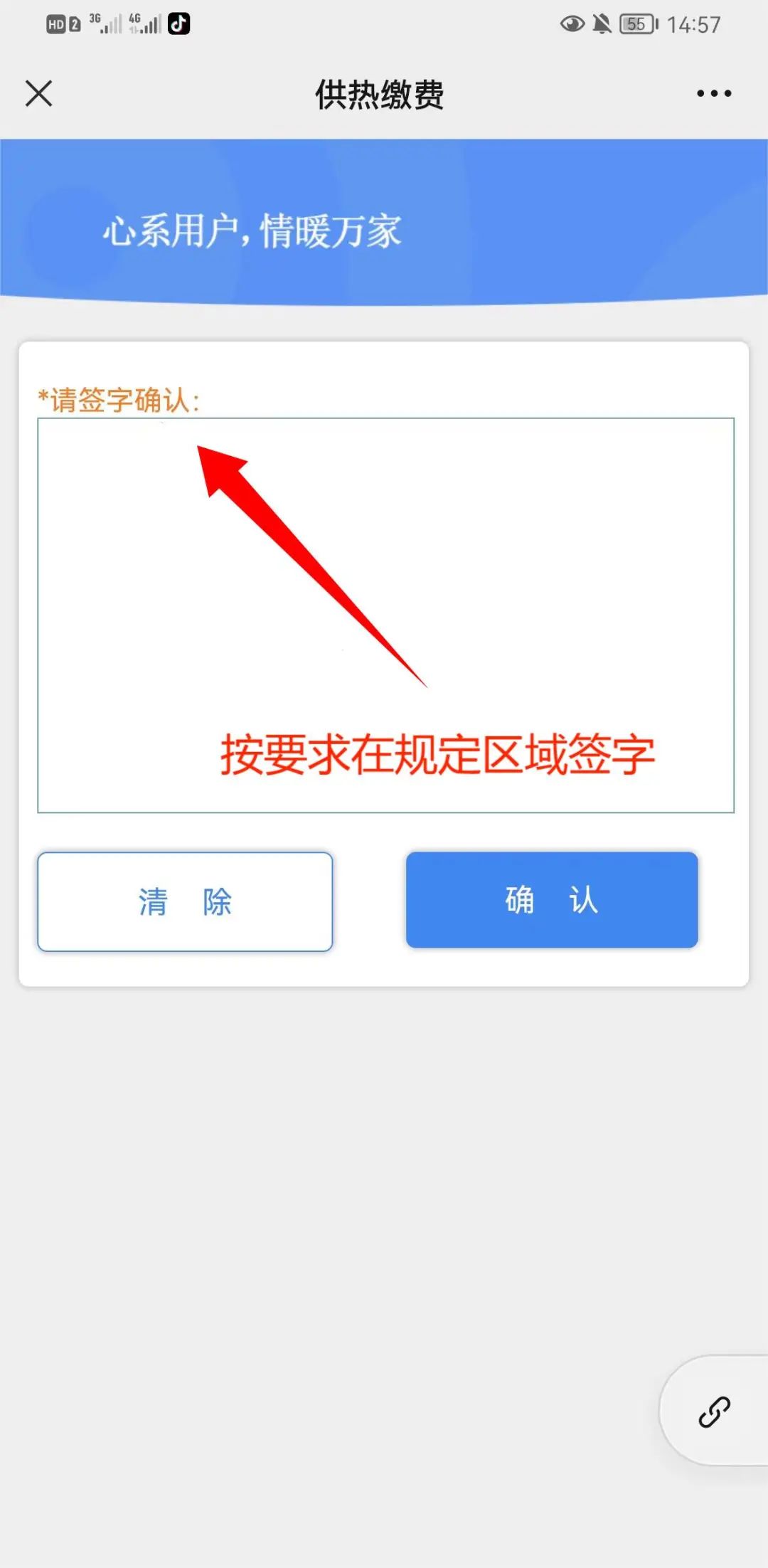Close the 供热缴费 page
The height and width of the screenshot is (1568, 768).
click(39, 93)
